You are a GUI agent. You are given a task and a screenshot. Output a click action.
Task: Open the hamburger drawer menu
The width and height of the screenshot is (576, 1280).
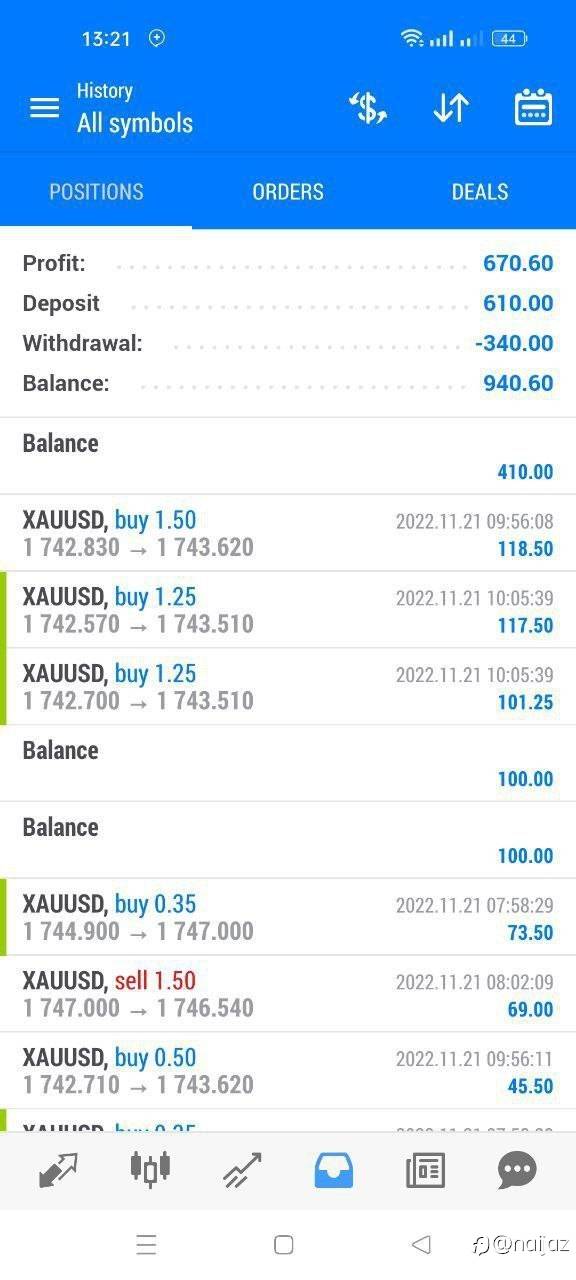[x=45, y=108]
